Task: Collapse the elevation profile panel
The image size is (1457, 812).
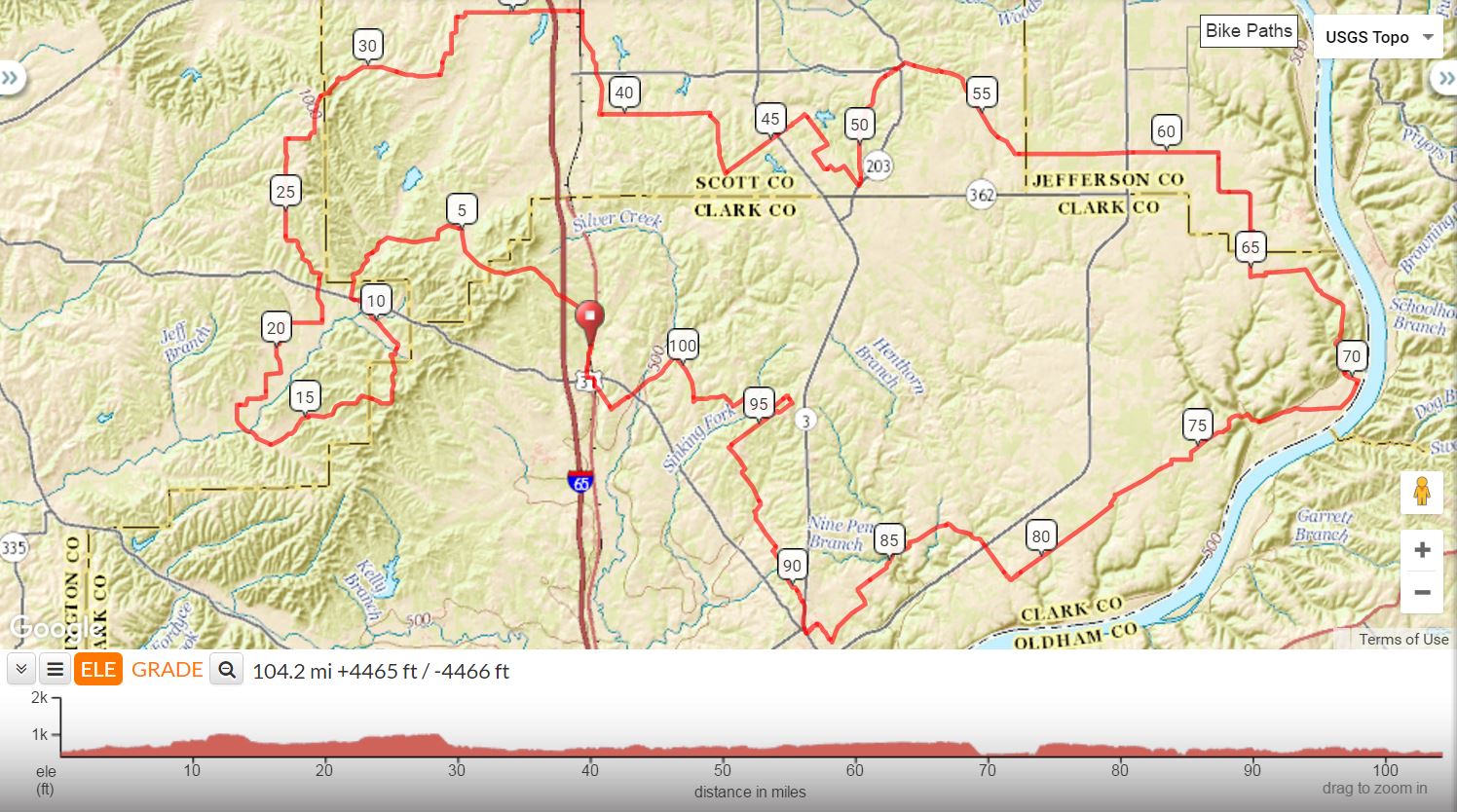Action: 21,670
